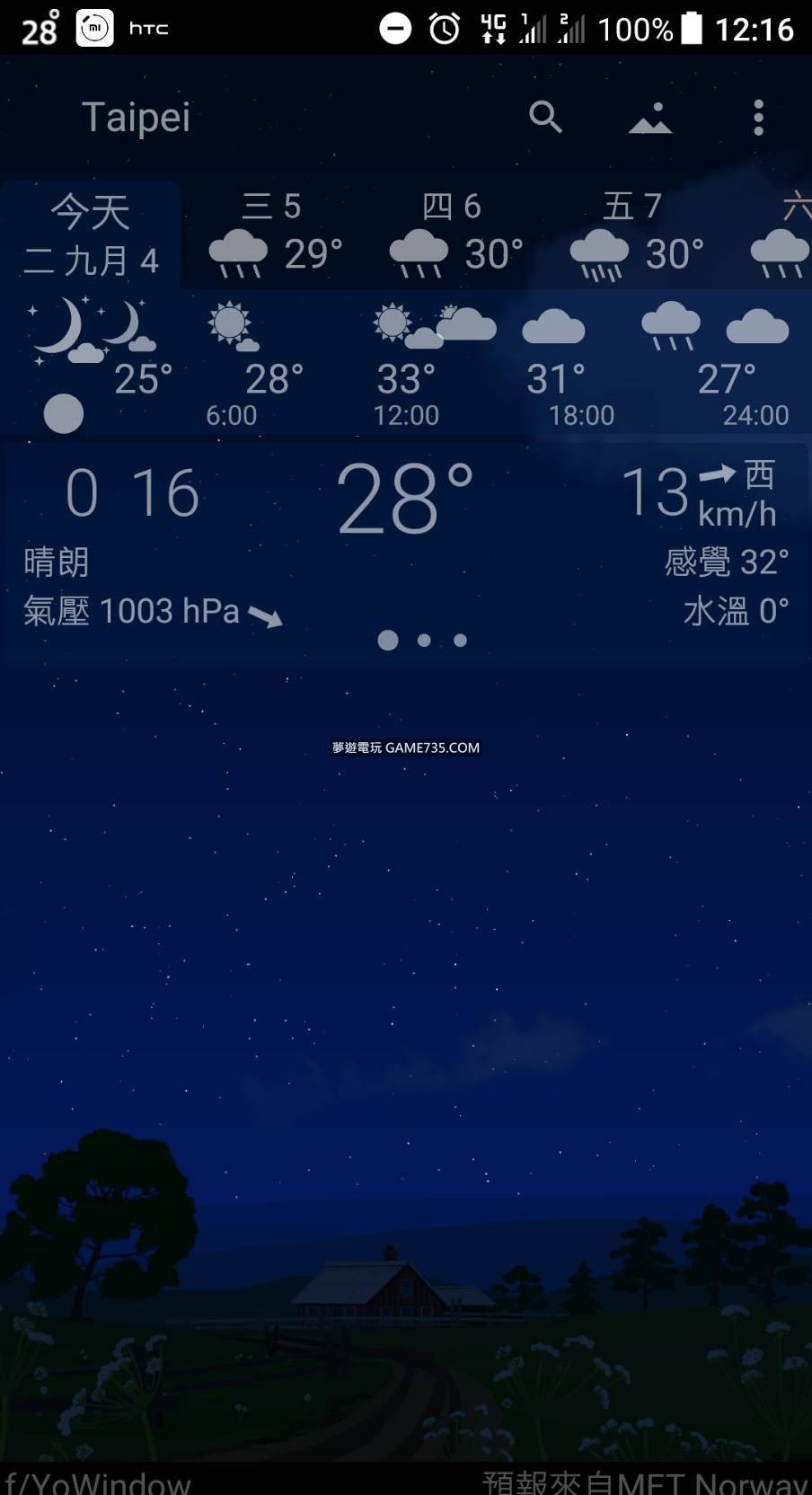
Task: Jump to the 18:00 forecast slot
Action: coord(581,415)
